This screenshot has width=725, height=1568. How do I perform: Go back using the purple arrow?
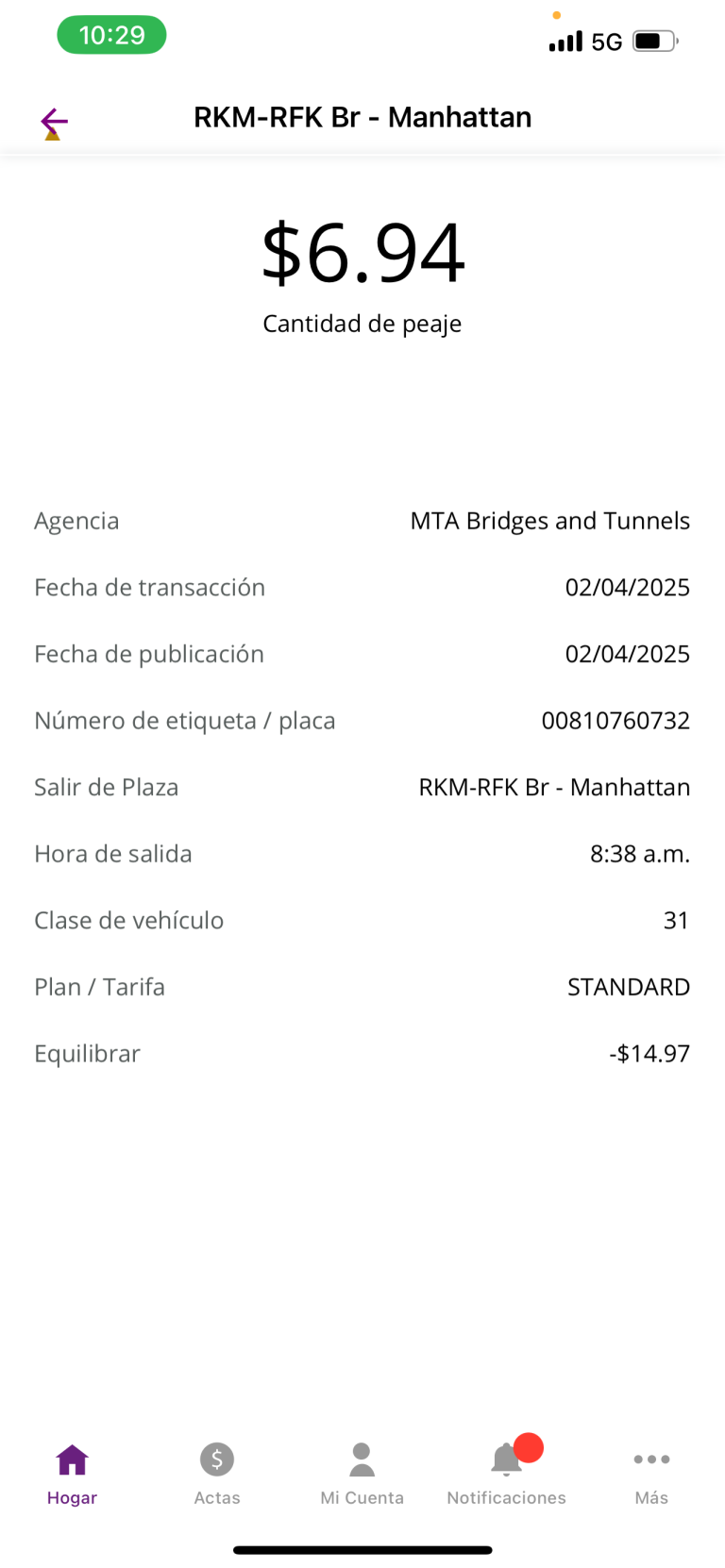point(55,121)
